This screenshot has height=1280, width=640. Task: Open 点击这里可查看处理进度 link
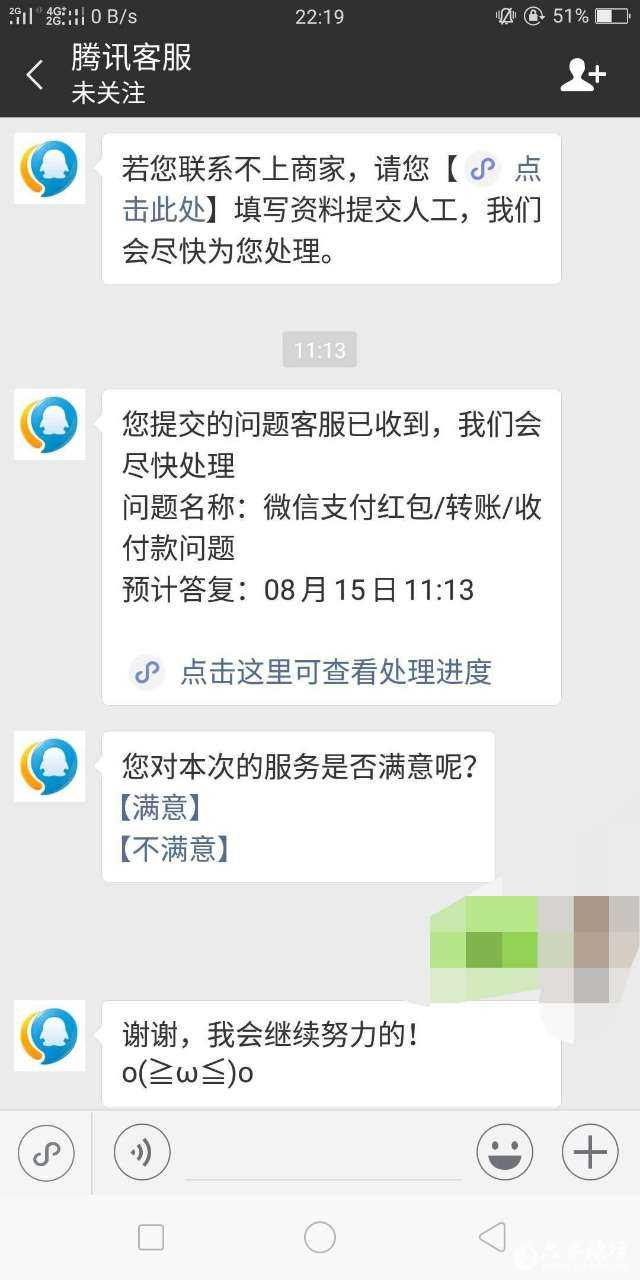click(x=335, y=671)
